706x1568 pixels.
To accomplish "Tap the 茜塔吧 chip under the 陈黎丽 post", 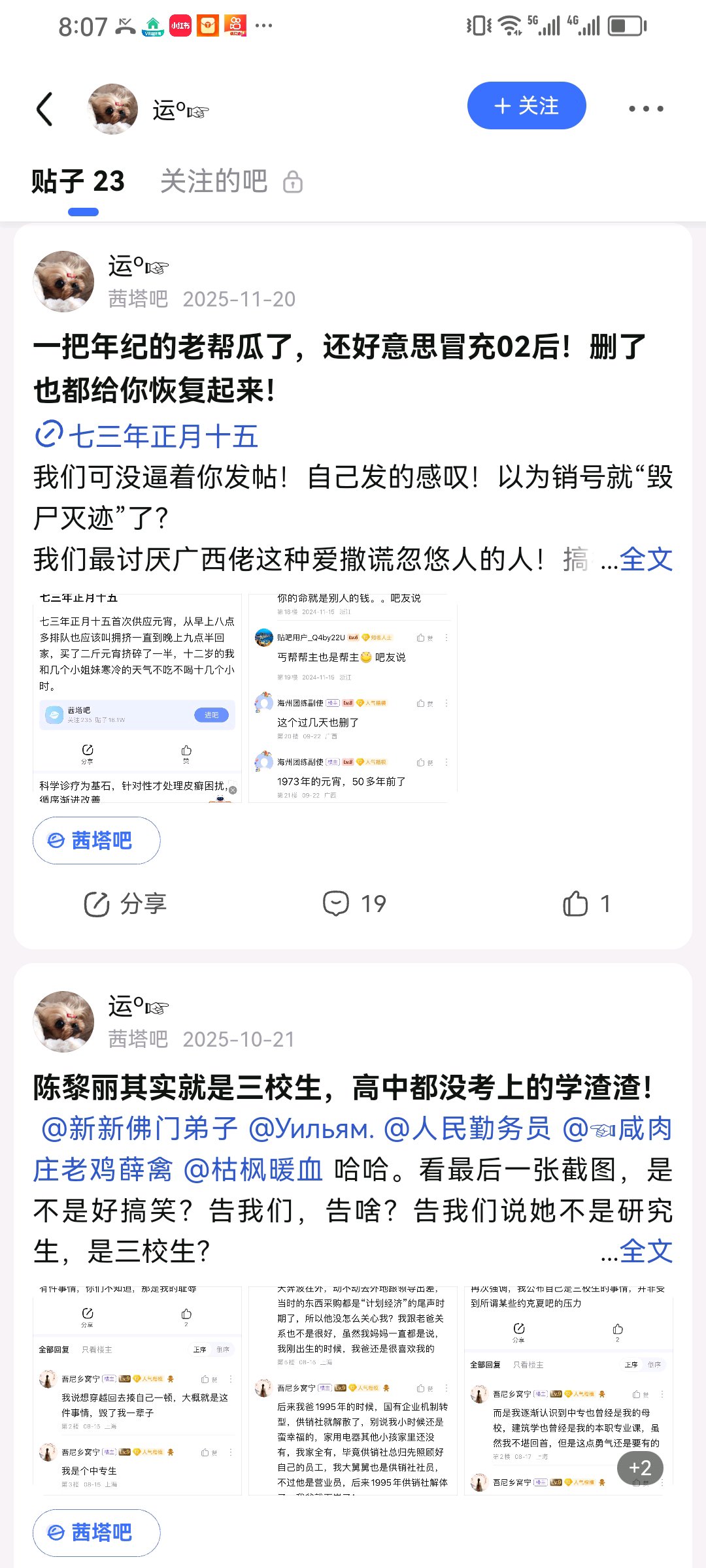I will point(97,1532).
